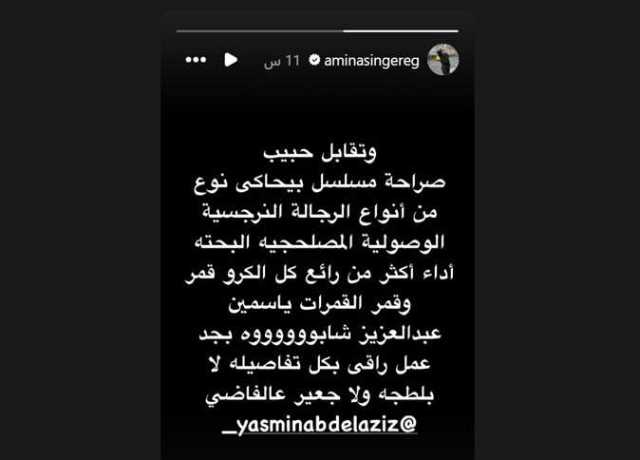Viewport: 640px width, 460px height.
Task: Open aminasingereg's profile from the username
Action: pyautogui.click(x=370, y=61)
